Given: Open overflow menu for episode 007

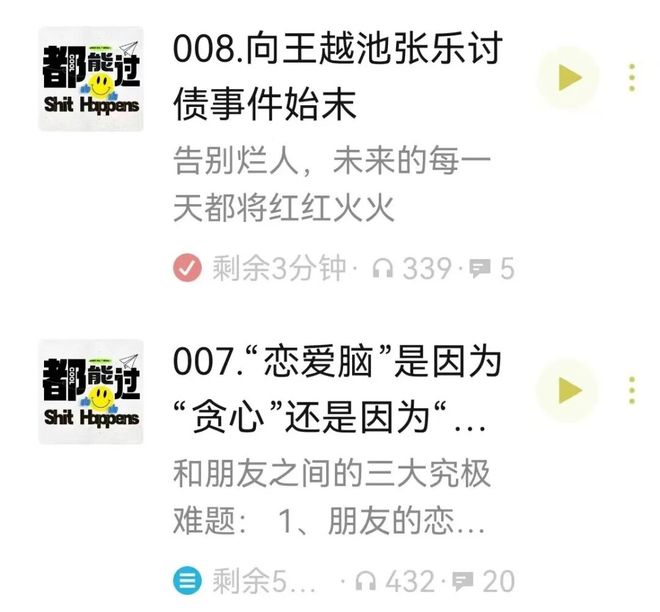Looking at the screenshot, I should tap(632, 389).
